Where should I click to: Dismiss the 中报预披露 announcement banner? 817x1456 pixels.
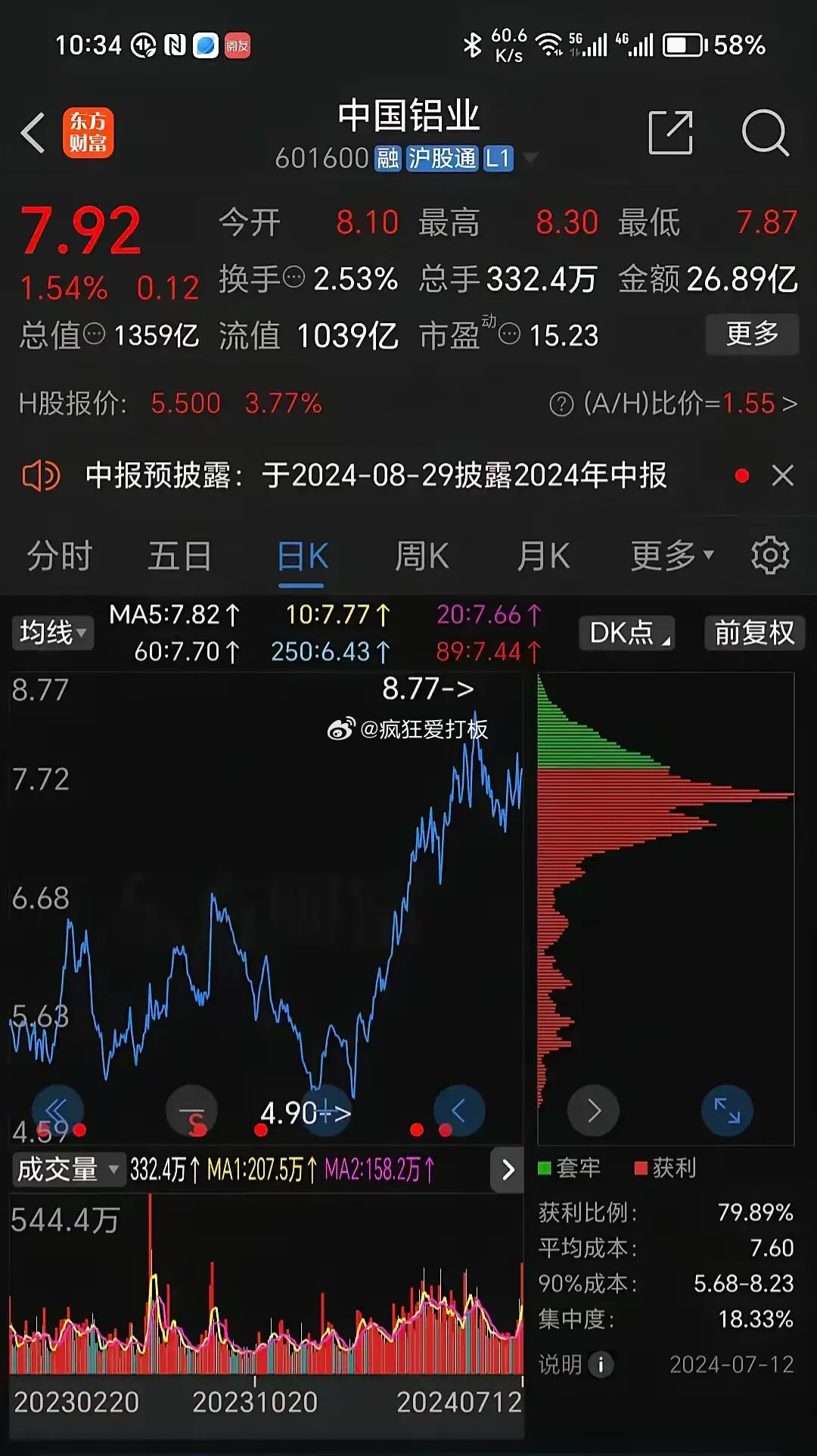click(782, 476)
